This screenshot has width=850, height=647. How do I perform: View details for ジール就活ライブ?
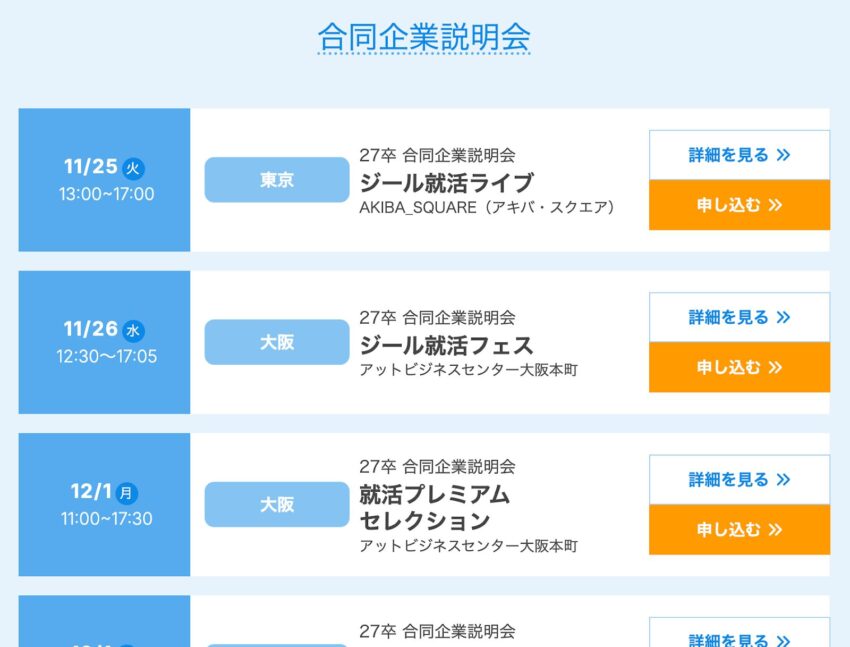(739, 155)
